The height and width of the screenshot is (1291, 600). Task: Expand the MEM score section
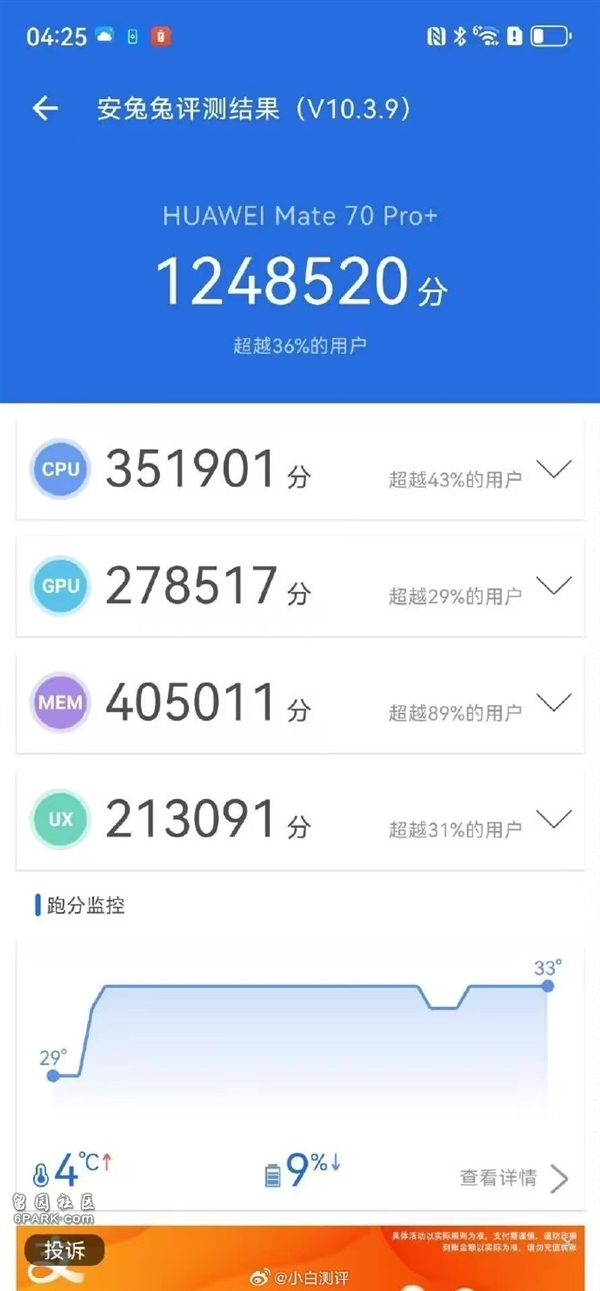(x=553, y=703)
